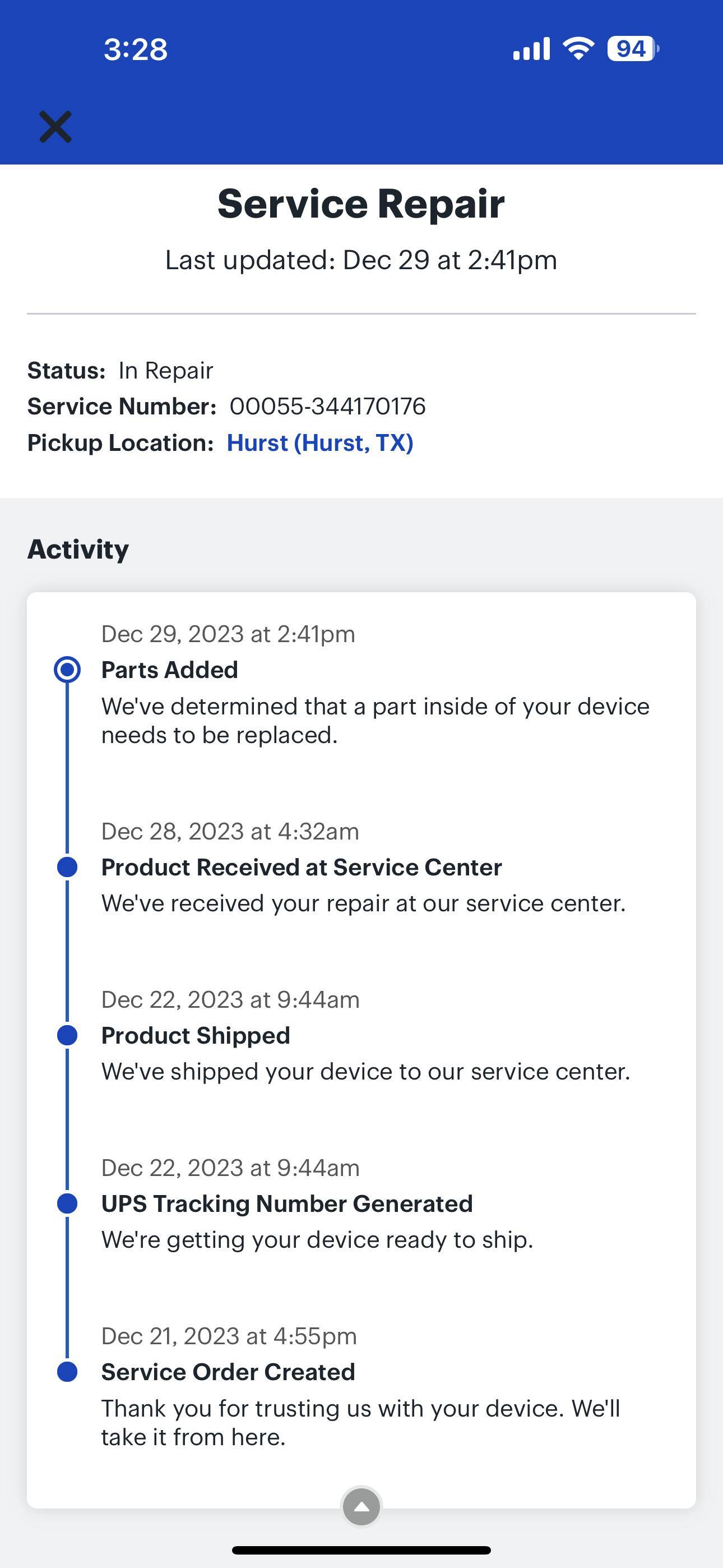Screen dimensions: 723x1568
Task: Toggle the current Parts Added status indicator
Action: pyautogui.click(x=68, y=670)
